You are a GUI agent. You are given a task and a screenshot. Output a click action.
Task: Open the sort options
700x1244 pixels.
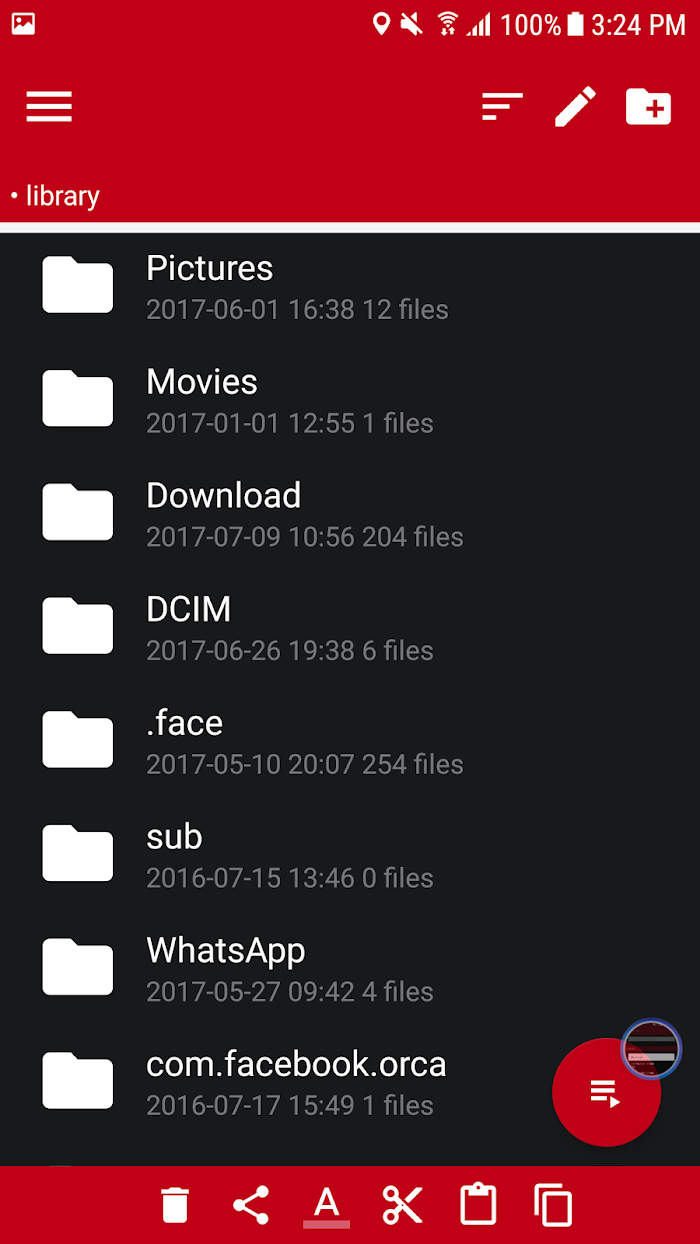pos(502,106)
